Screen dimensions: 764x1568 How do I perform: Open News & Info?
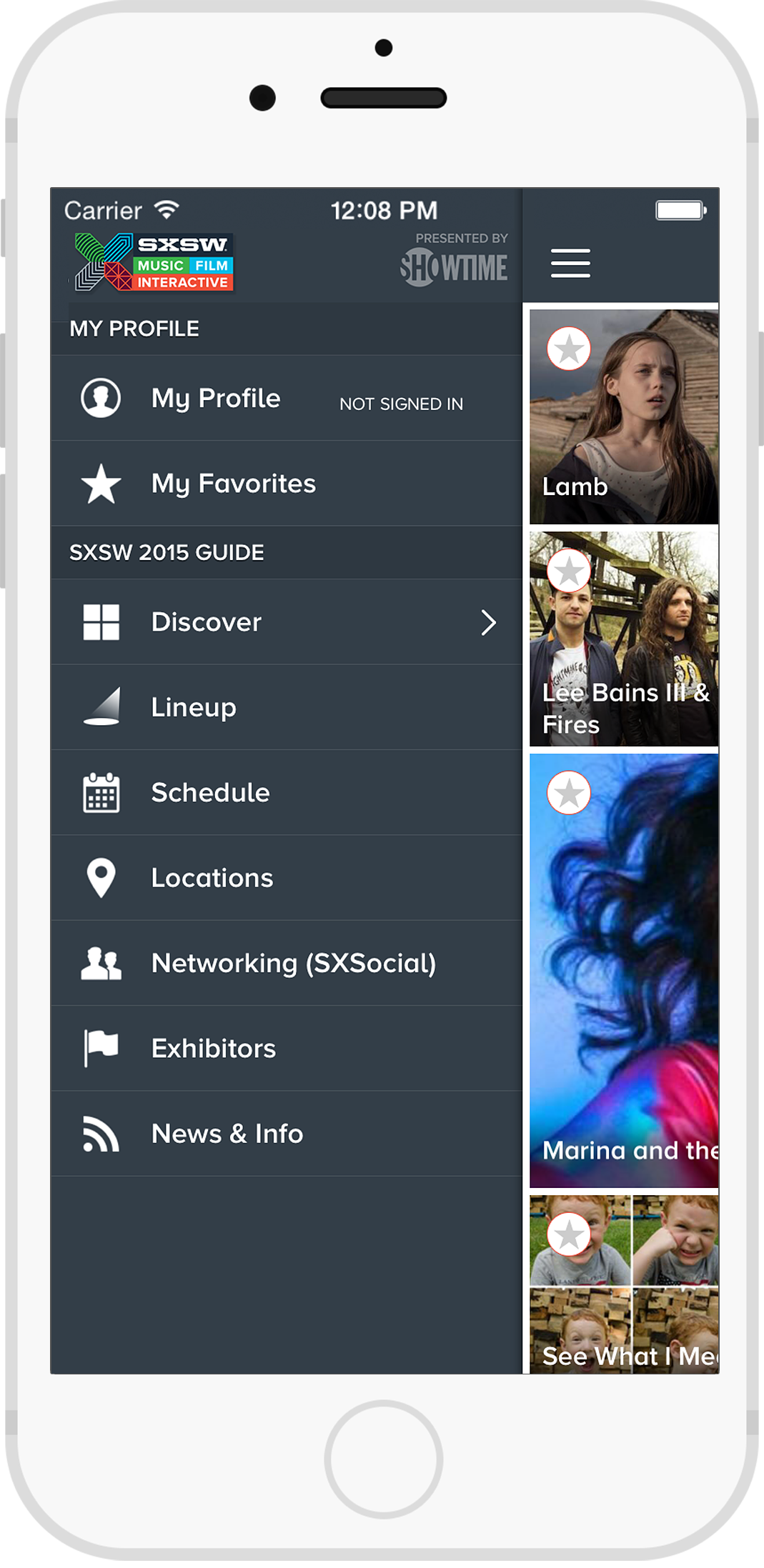click(x=286, y=1134)
